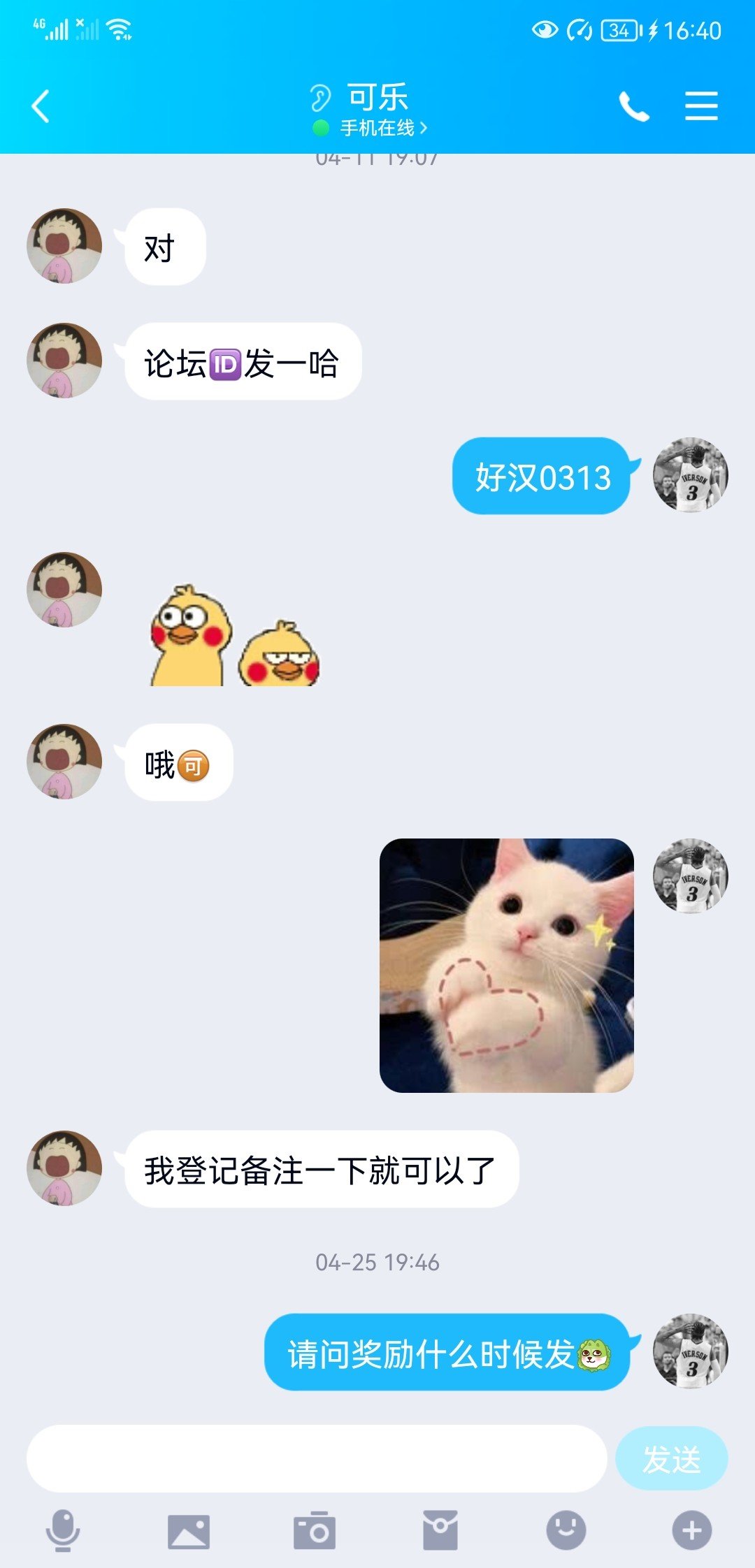Open 可乐's avatar next to 对
The image size is (755, 1568).
click(x=64, y=246)
